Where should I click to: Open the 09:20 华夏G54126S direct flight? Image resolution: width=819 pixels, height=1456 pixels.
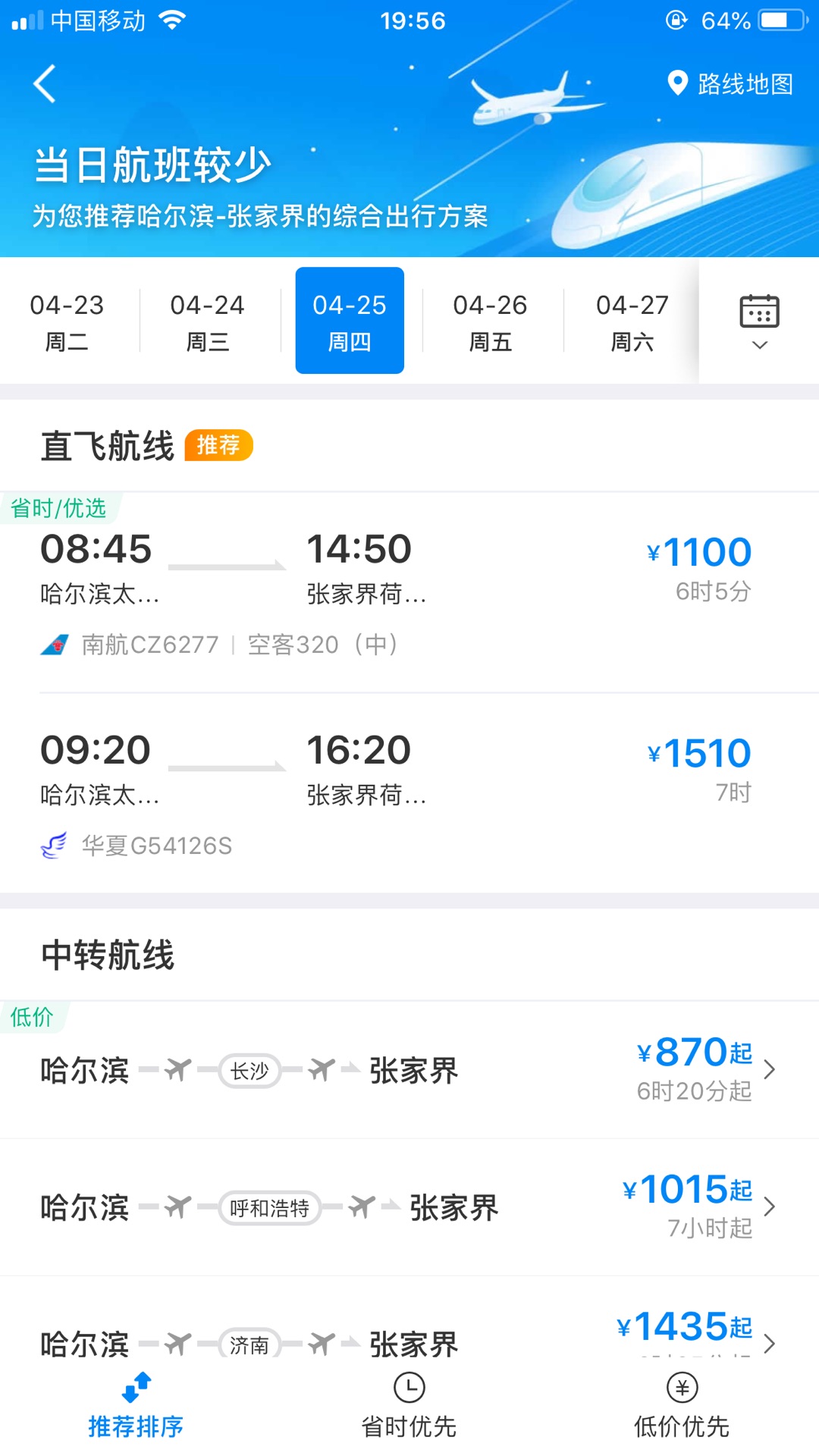point(409,793)
